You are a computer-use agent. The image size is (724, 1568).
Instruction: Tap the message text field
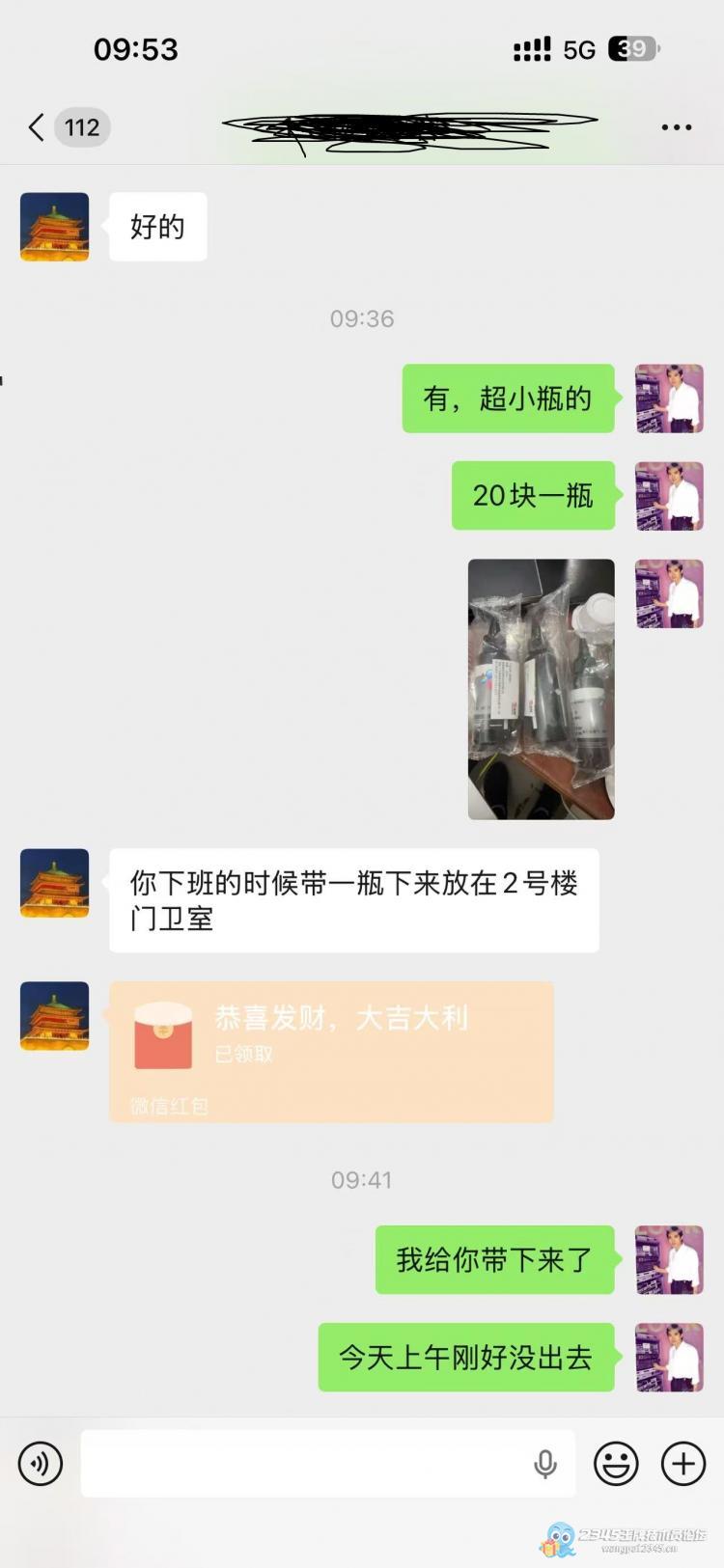(304, 1464)
